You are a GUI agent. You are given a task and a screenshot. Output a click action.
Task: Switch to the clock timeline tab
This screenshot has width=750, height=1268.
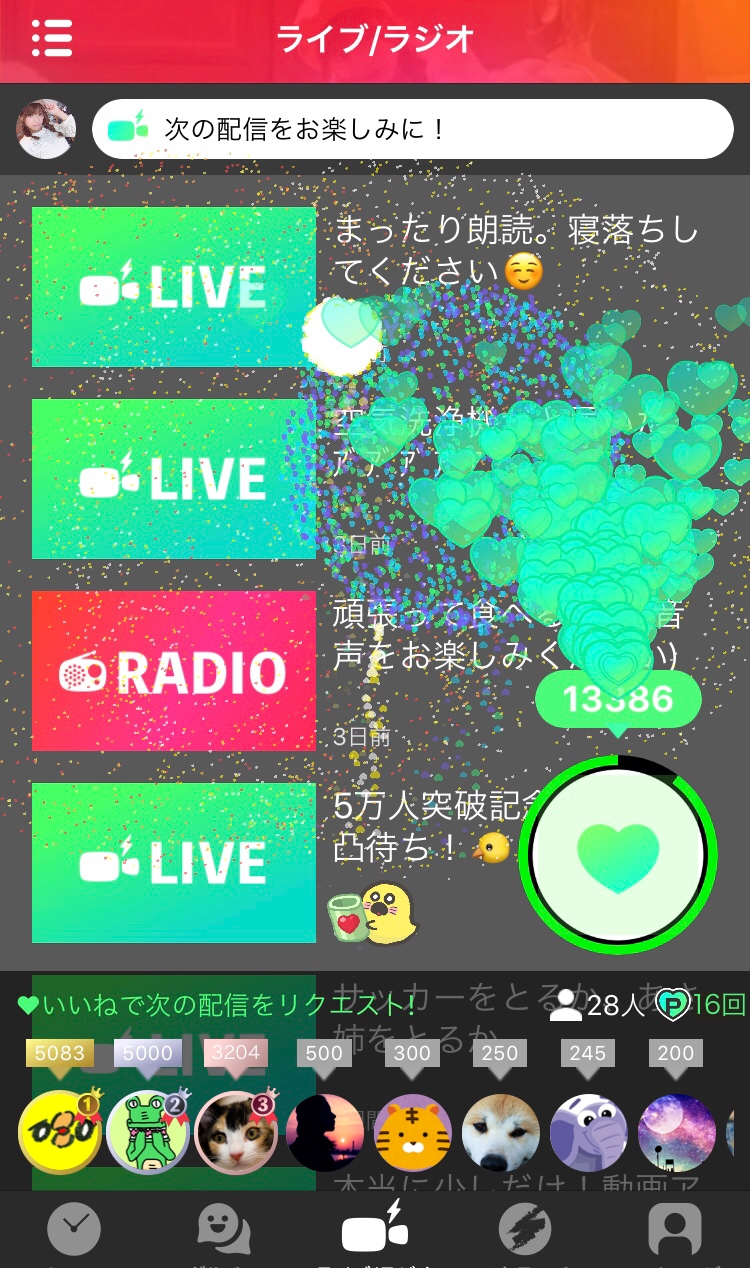[74, 1229]
